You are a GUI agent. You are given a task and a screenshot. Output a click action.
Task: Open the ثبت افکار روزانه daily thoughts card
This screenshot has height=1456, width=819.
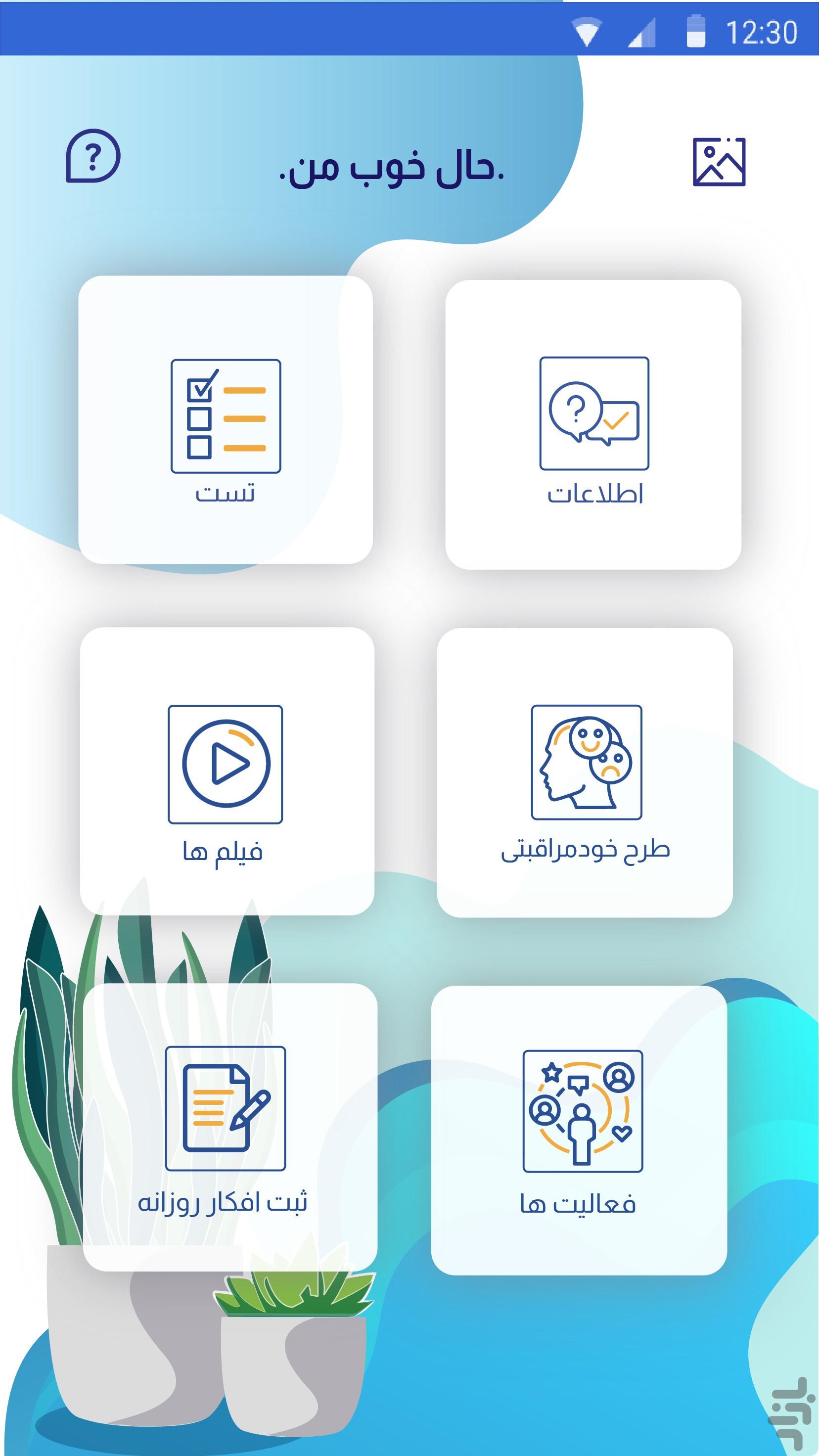(230, 1128)
